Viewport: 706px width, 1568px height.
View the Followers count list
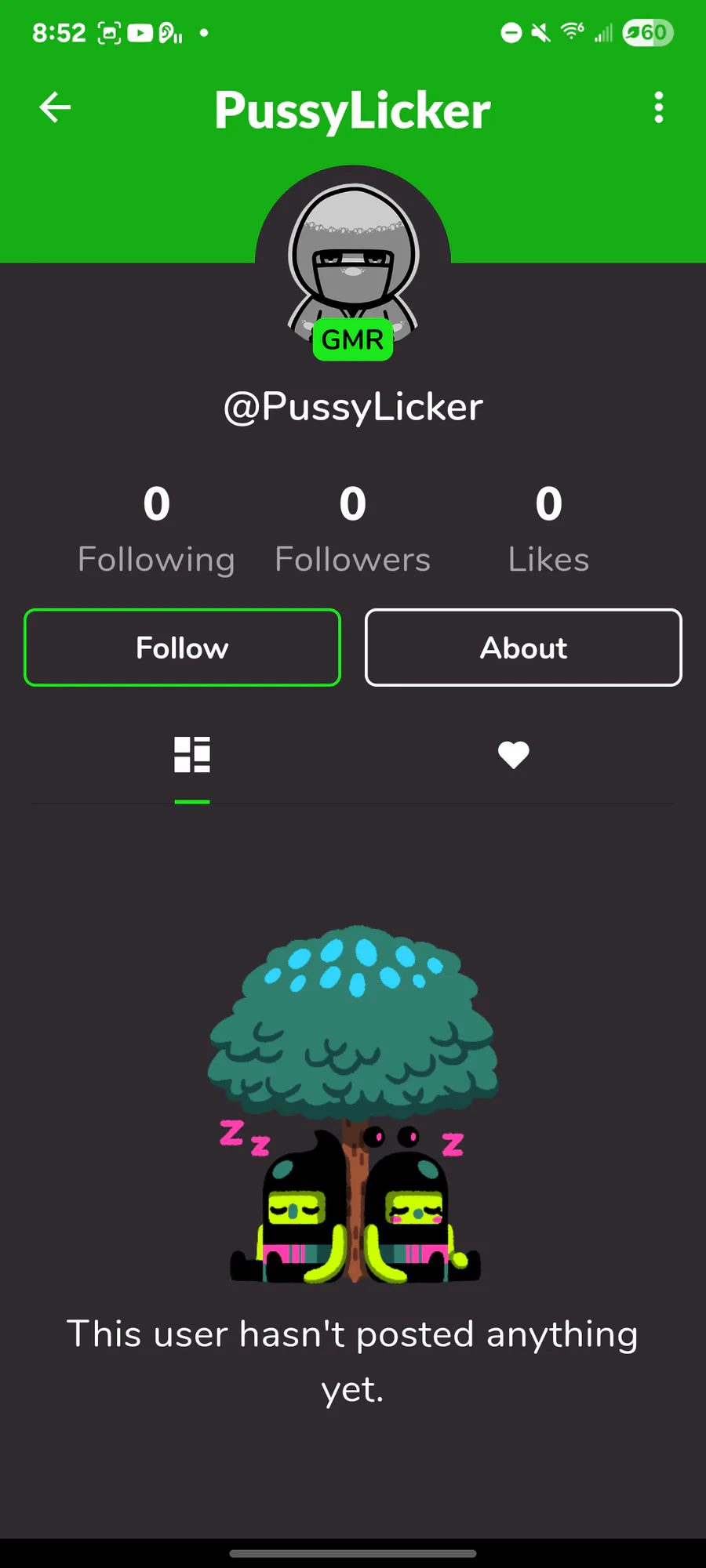coord(353,529)
